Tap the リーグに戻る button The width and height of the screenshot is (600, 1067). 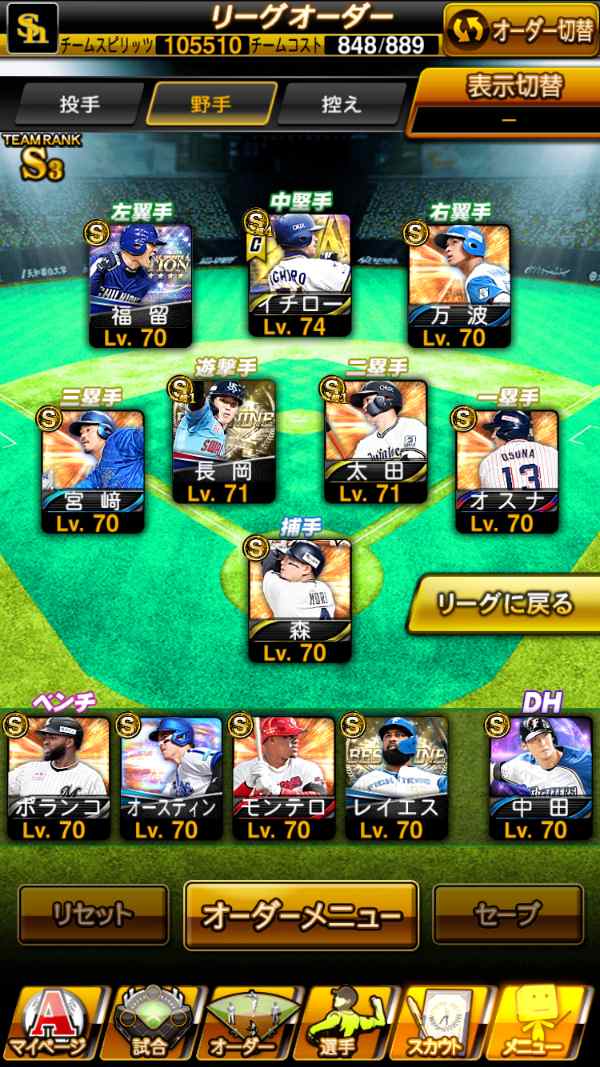pyautogui.click(x=504, y=603)
